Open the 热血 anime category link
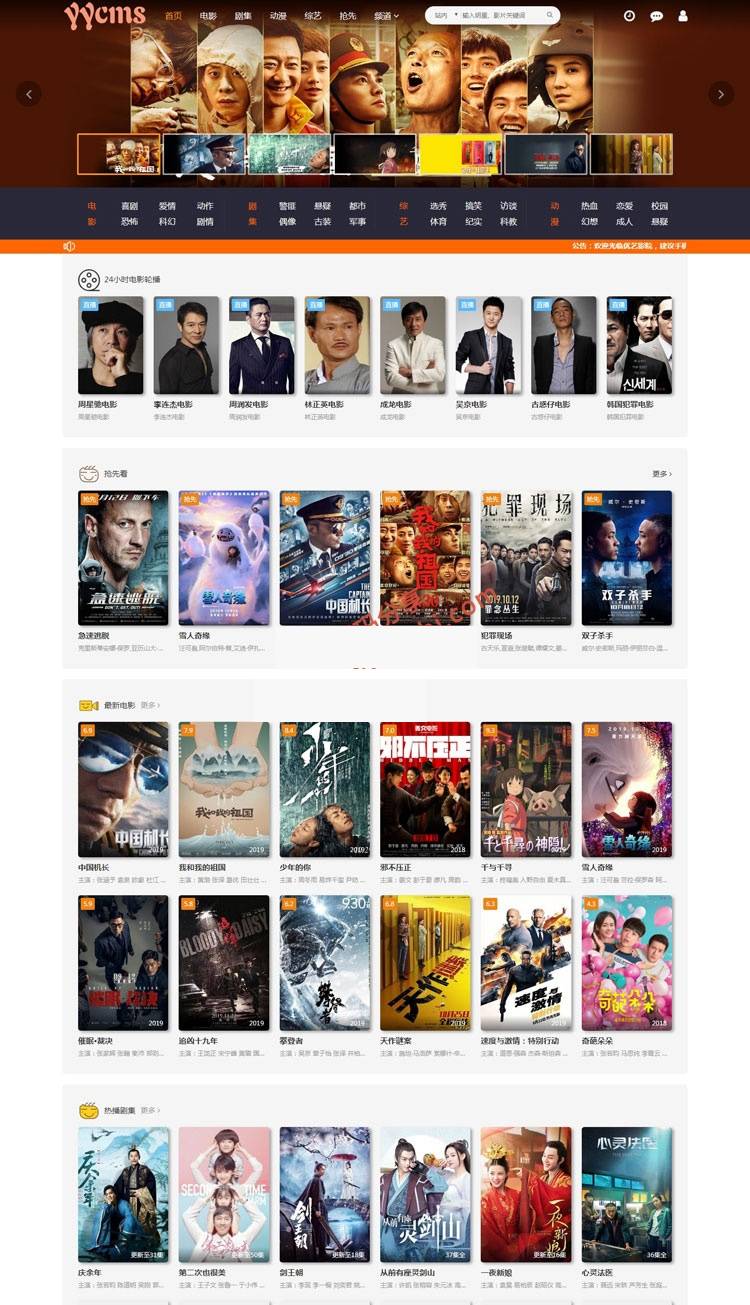 coord(590,206)
